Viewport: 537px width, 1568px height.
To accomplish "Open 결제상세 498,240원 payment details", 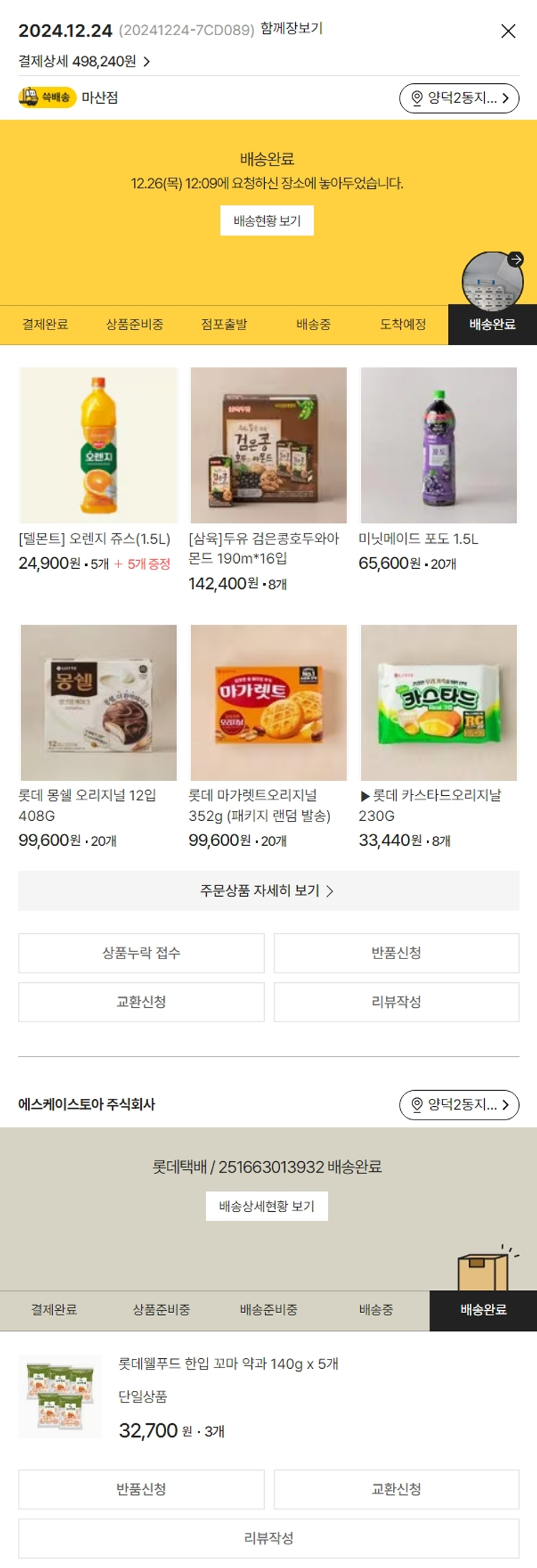I will point(84,62).
